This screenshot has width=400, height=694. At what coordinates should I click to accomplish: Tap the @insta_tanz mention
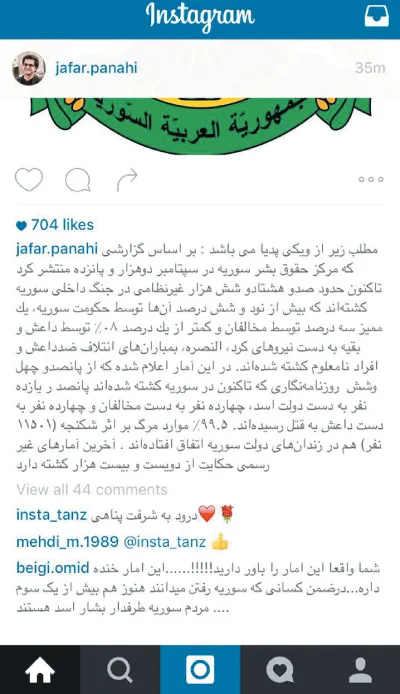tap(165, 542)
